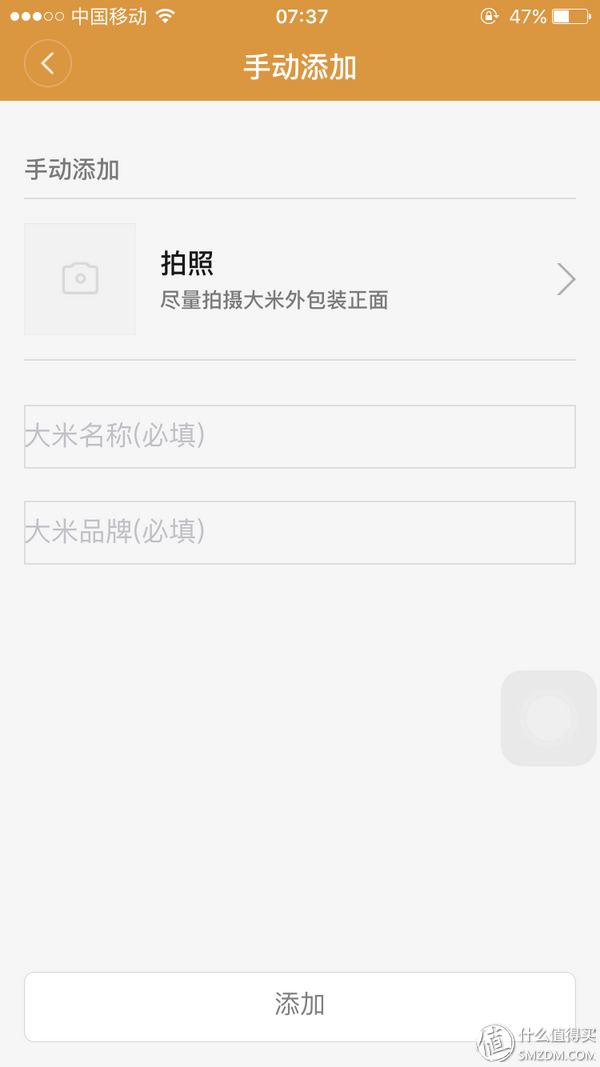The height and width of the screenshot is (1067, 600).
Task: Focus the 大米品牌(必填) text field
Action: point(299,532)
